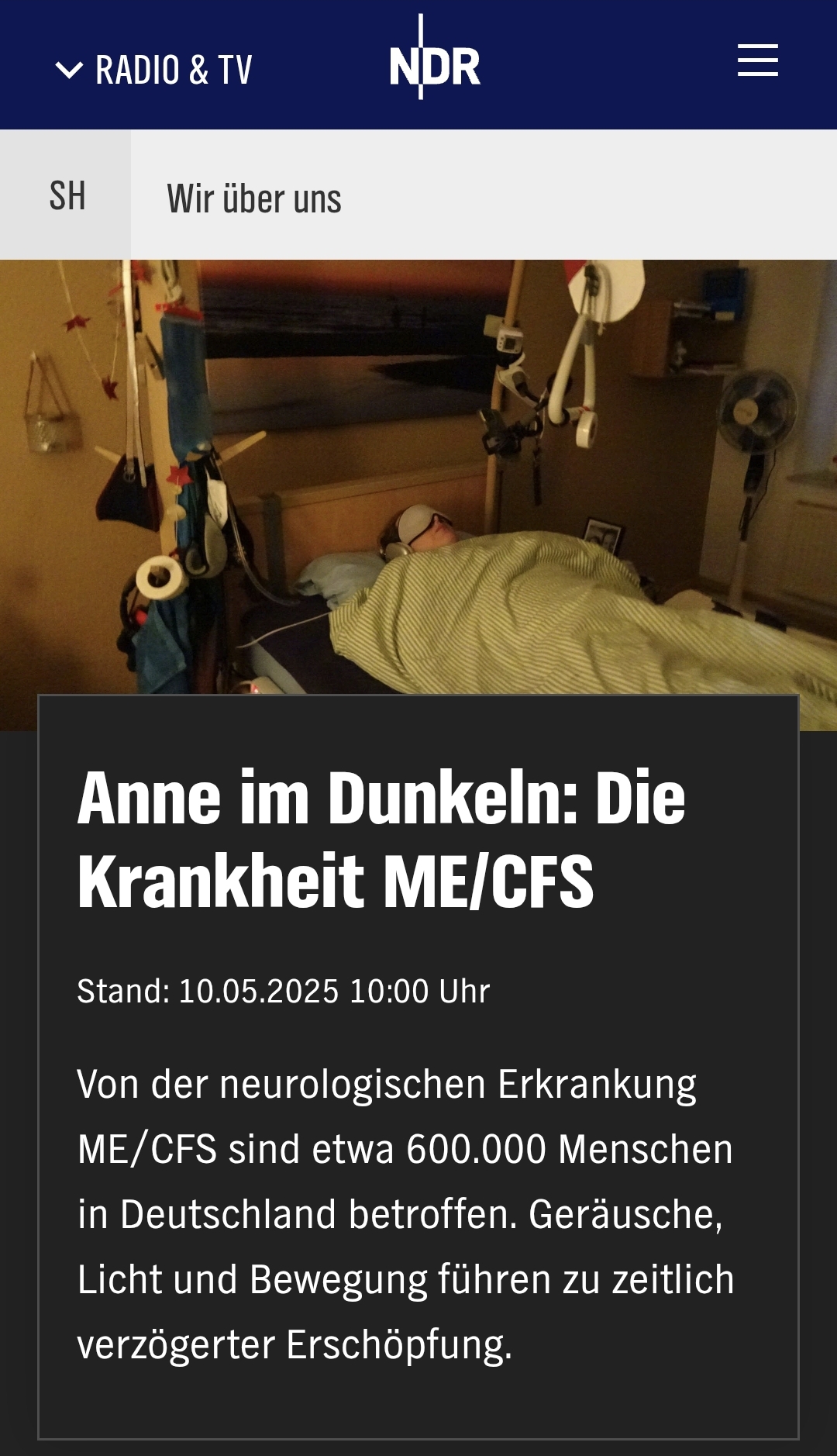837x1456 pixels.
Task: Open the Wir über uns page
Action: coord(253,198)
